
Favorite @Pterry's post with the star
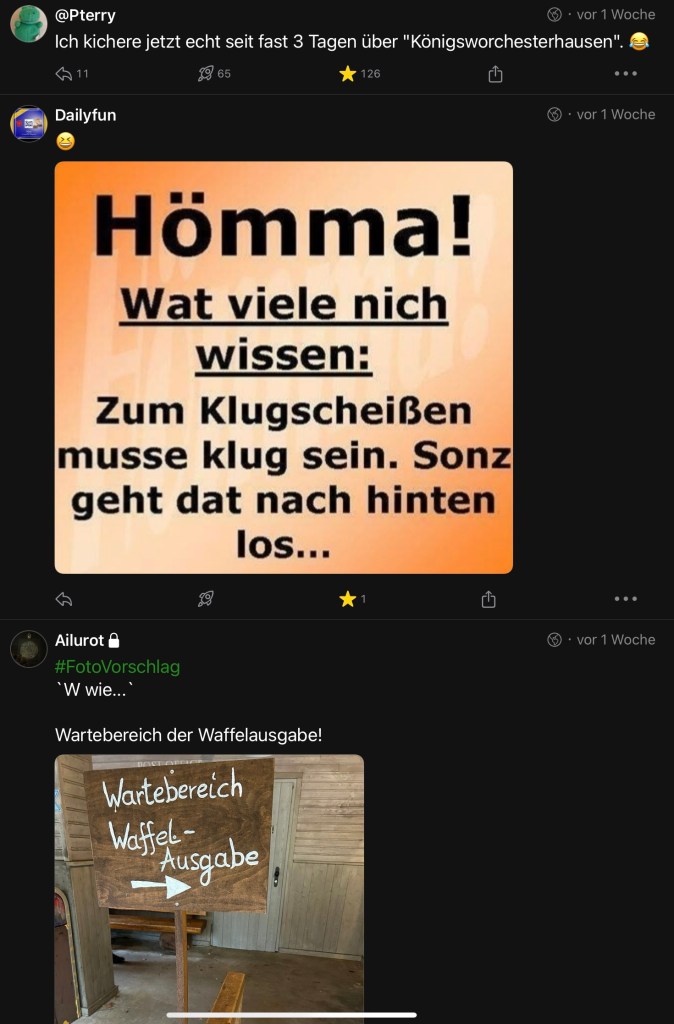click(348, 73)
